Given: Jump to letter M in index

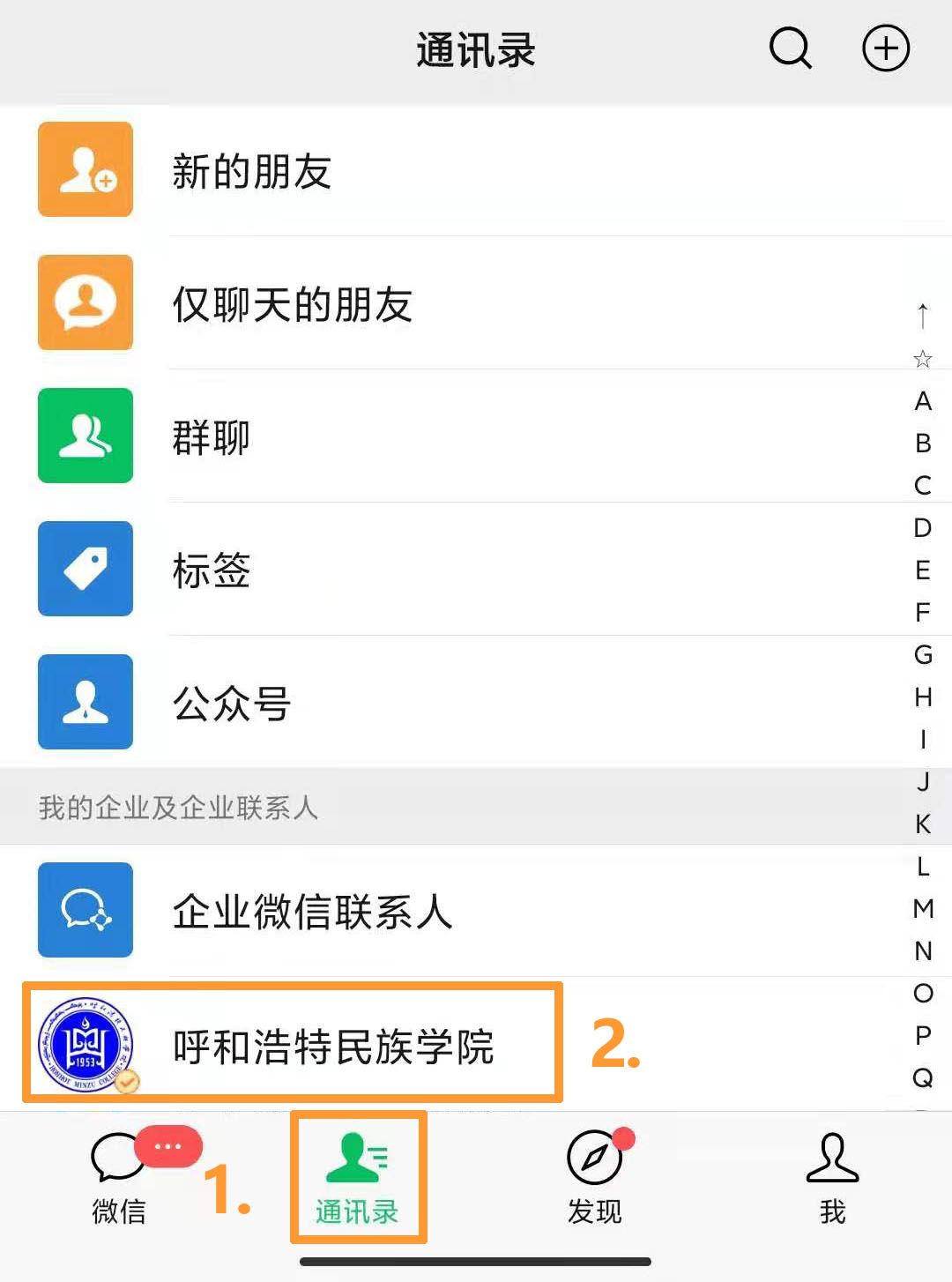Looking at the screenshot, I should 923,908.
